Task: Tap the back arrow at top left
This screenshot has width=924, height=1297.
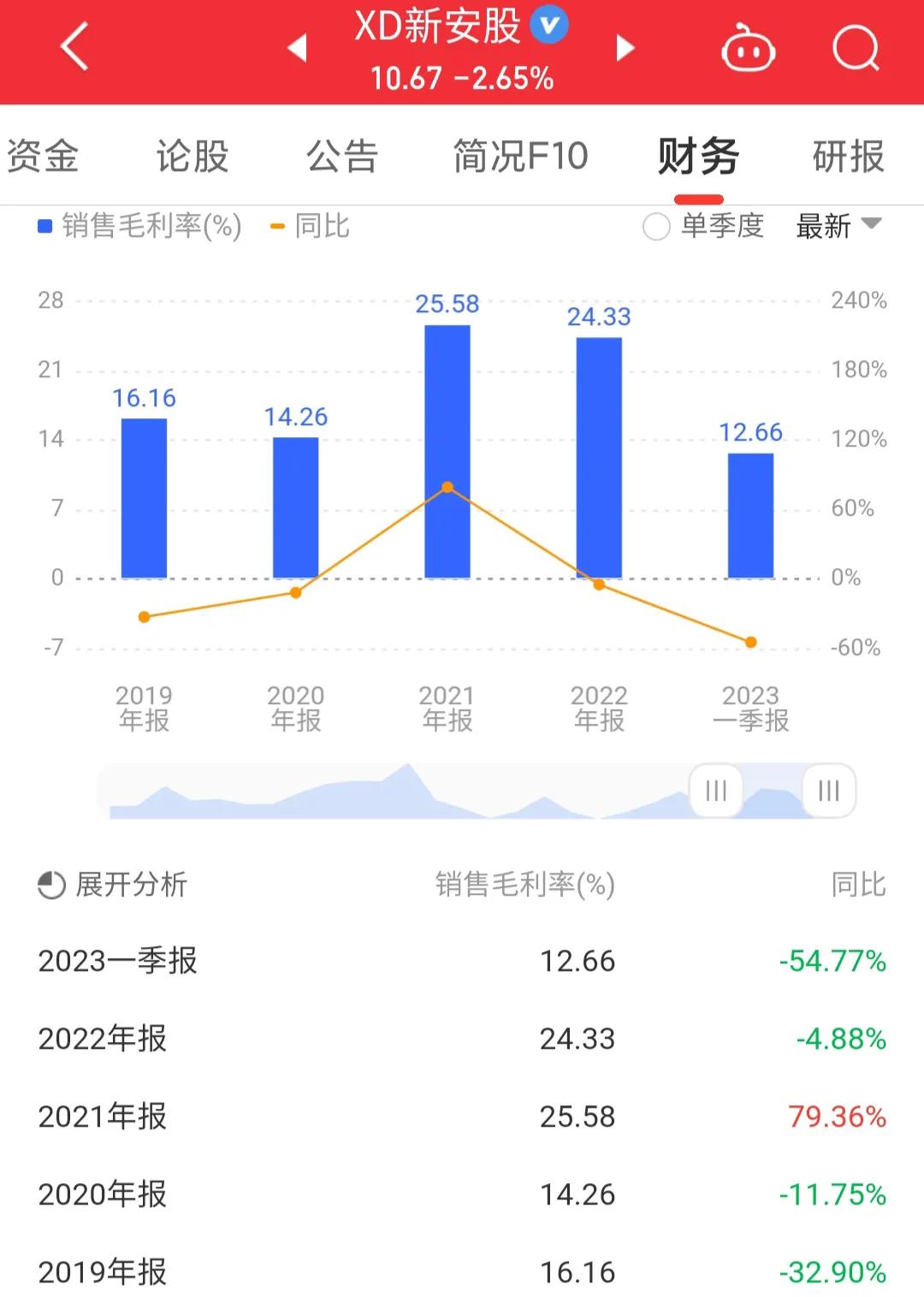Action: [x=73, y=47]
